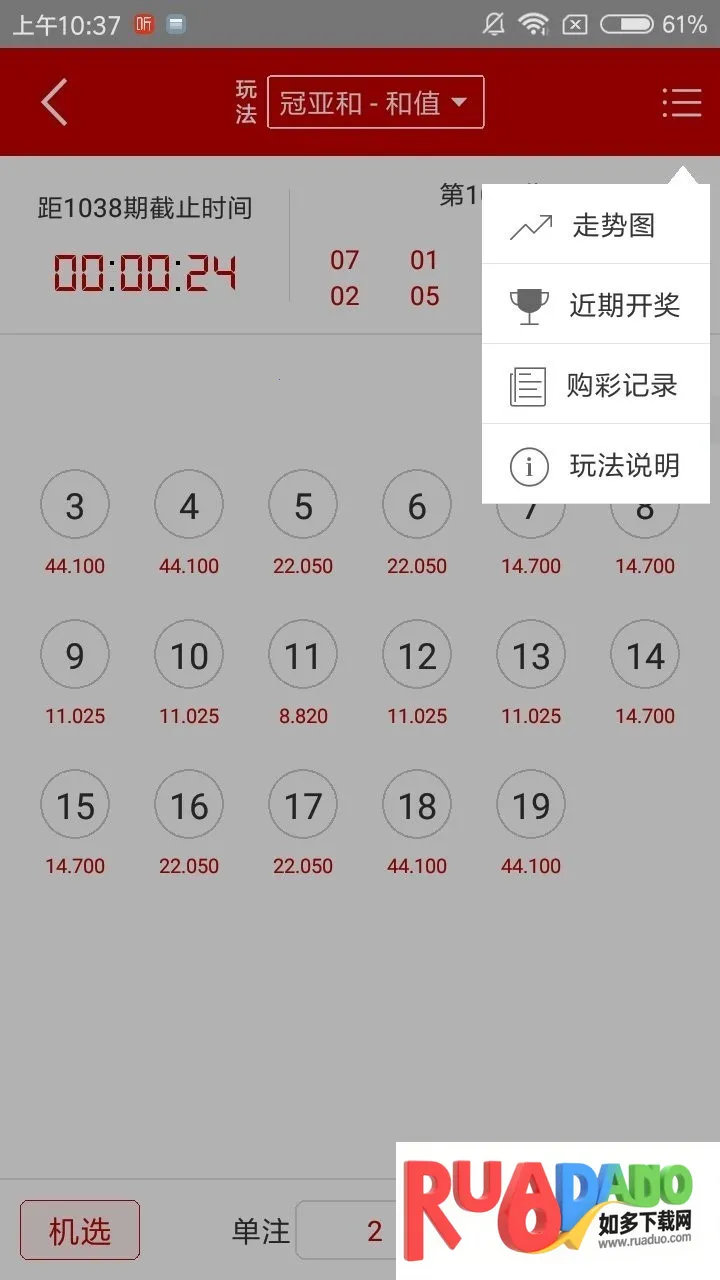
Task: Choose number 16 ball
Action: point(189,807)
